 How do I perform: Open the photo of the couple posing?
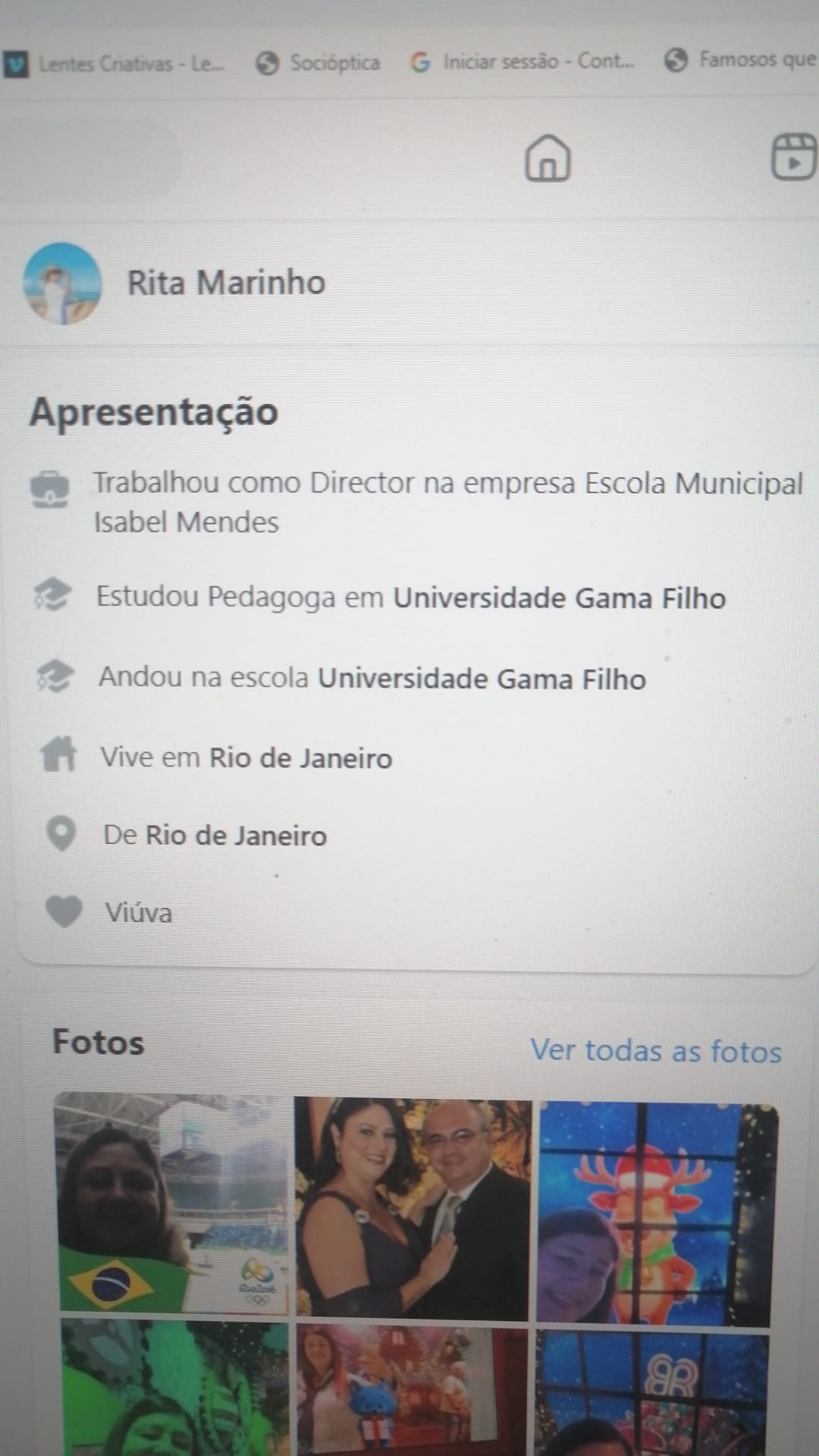[413, 1207]
